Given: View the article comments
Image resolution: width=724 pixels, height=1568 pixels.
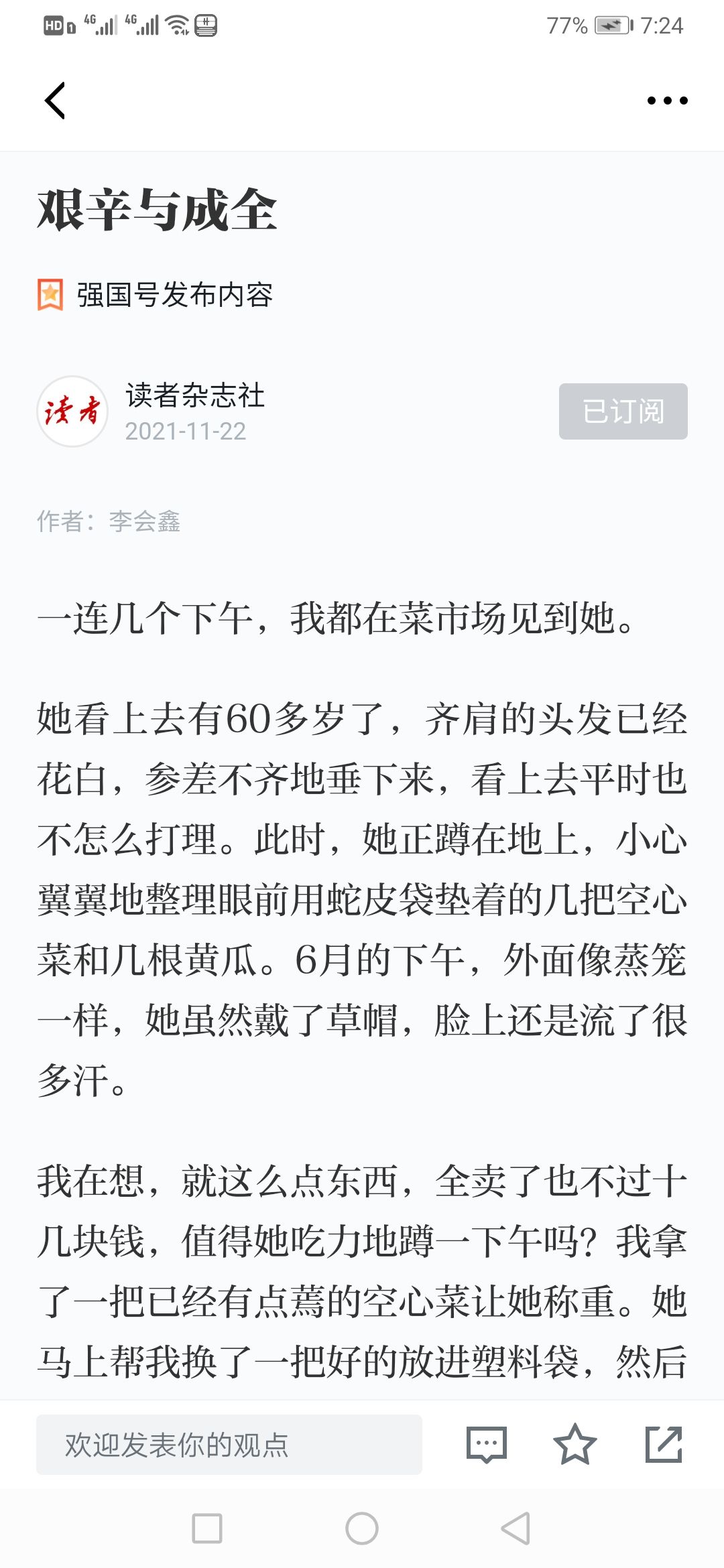Looking at the screenshot, I should pos(487,1445).
